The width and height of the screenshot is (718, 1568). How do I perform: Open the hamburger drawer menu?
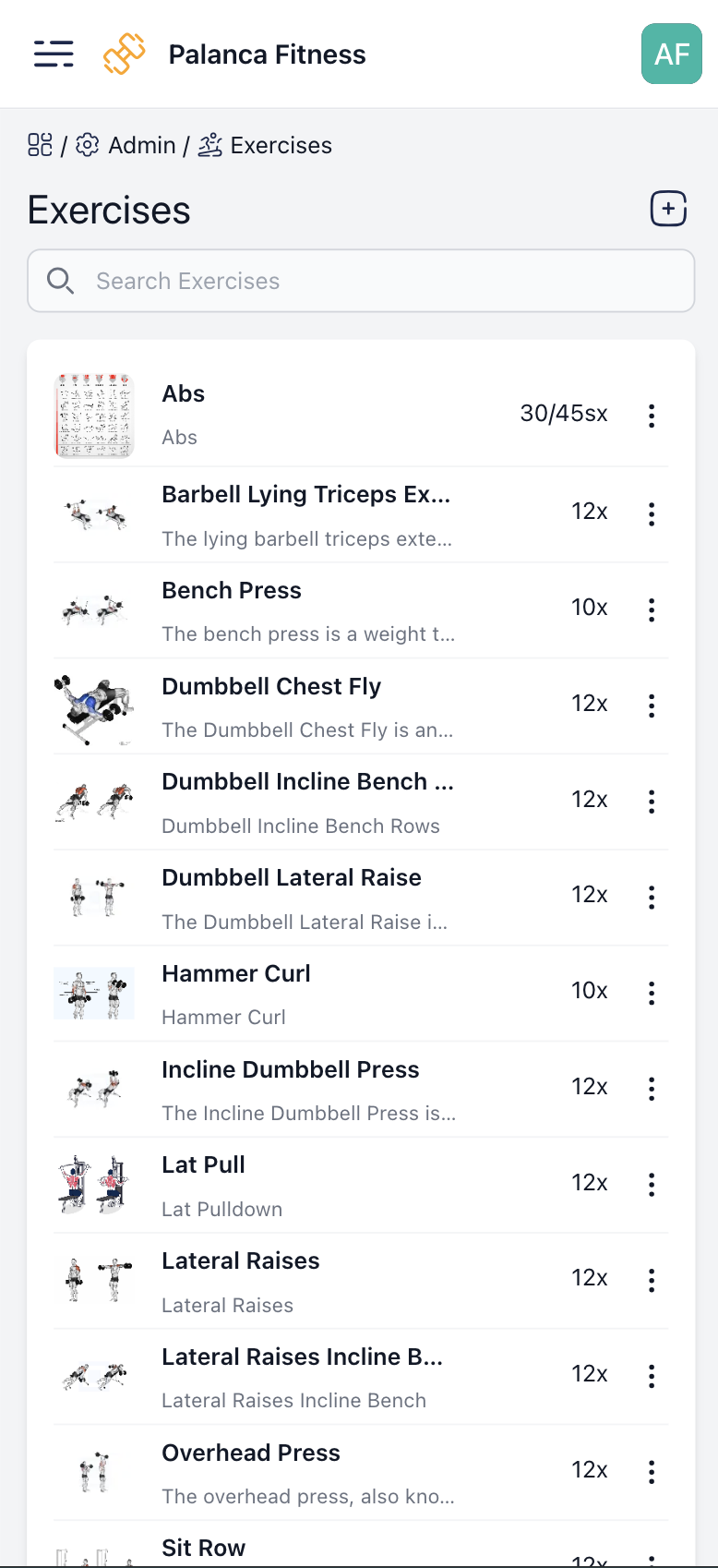click(x=54, y=54)
